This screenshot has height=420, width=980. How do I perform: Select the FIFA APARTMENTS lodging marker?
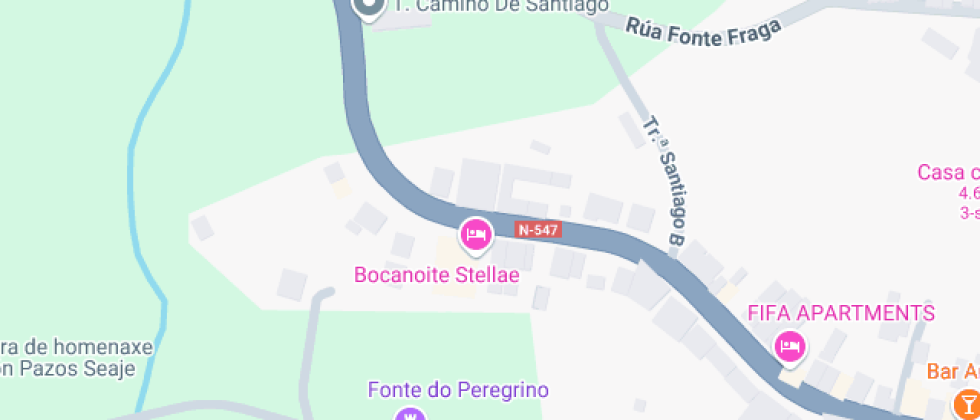pyautogui.click(x=791, y=347)
